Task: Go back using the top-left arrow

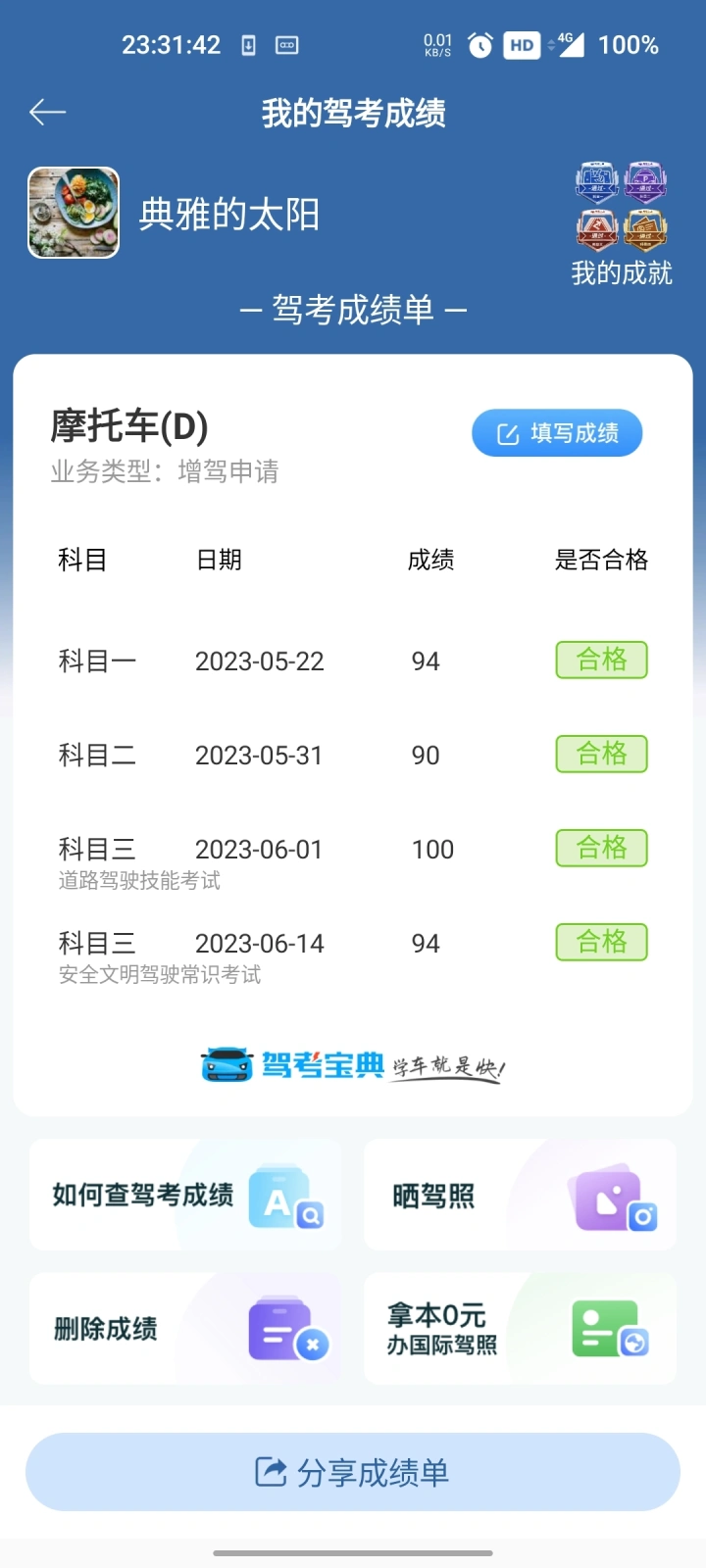Action: tap(47, 113)
